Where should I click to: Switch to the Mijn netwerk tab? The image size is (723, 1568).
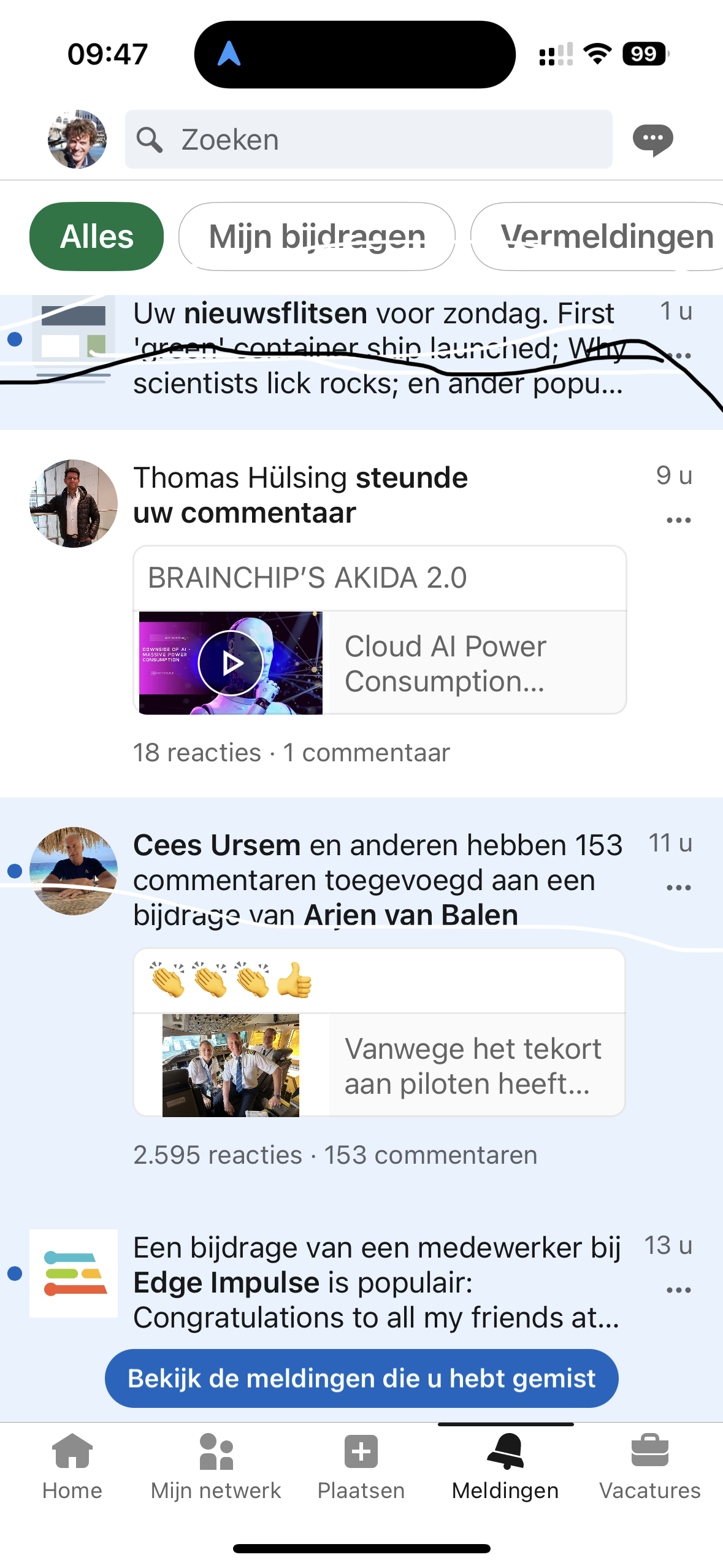(216, 1466)
